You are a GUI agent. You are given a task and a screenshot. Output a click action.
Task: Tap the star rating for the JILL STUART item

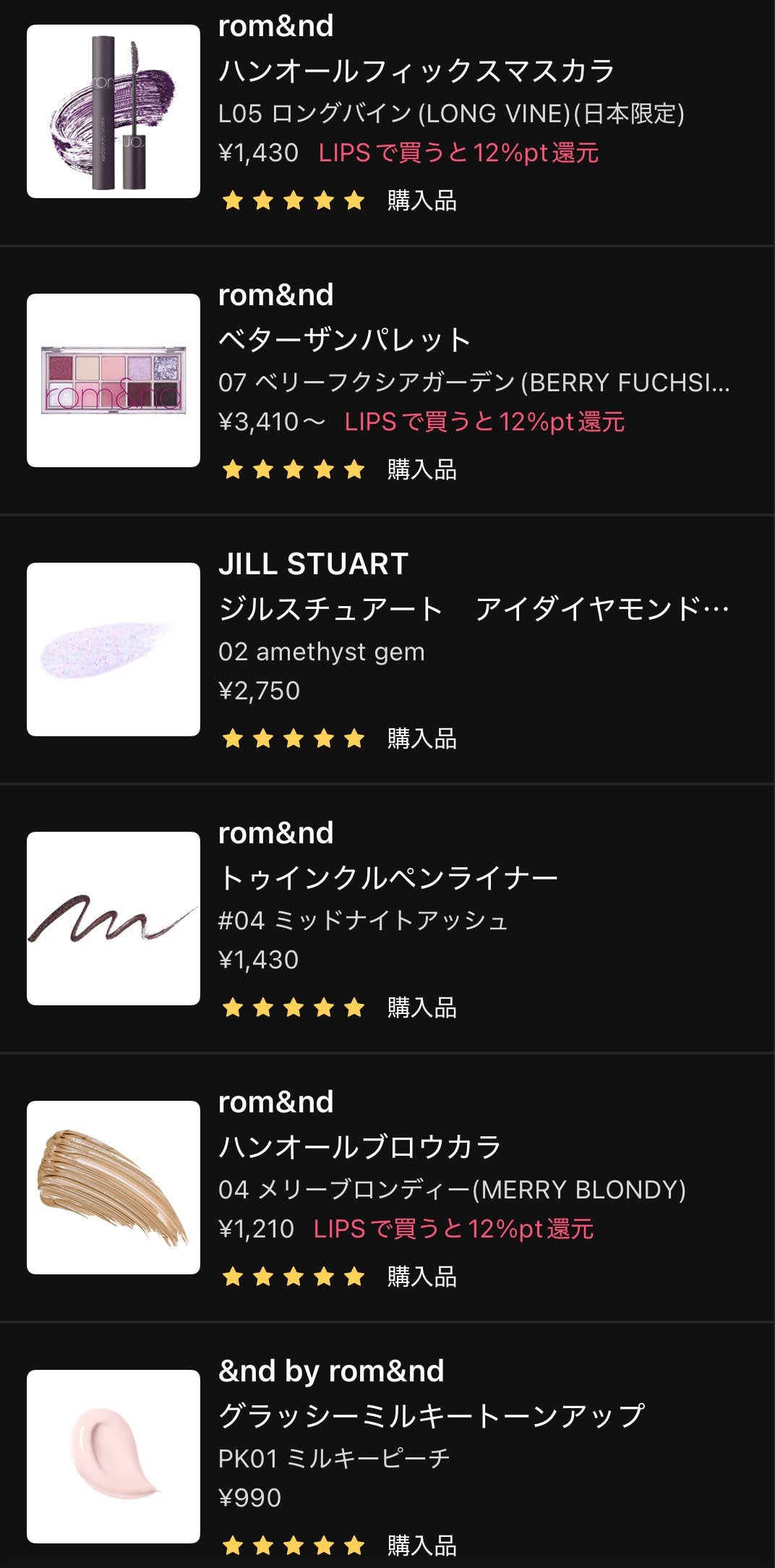click(x=292, y=740)
